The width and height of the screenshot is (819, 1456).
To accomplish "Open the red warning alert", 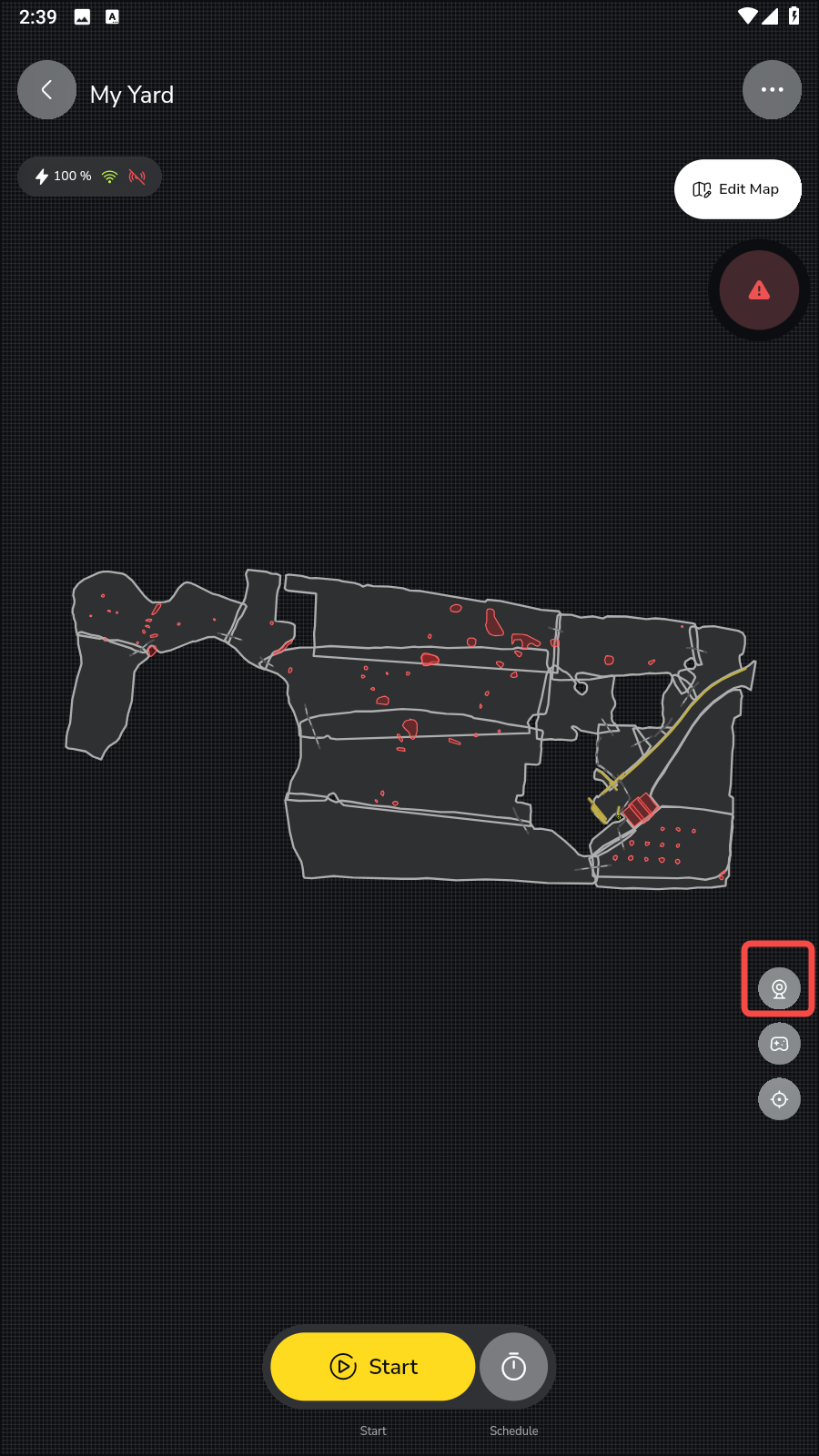I will [759, 290].
